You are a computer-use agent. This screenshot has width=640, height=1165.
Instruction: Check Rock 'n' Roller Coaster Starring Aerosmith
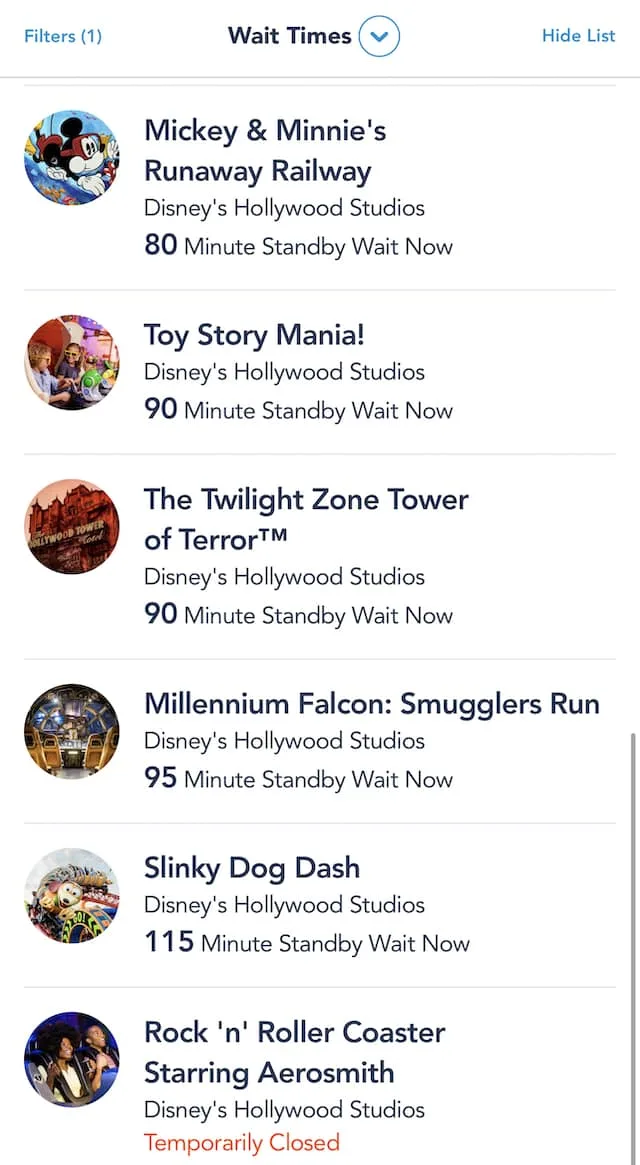tap(320, 1077)
